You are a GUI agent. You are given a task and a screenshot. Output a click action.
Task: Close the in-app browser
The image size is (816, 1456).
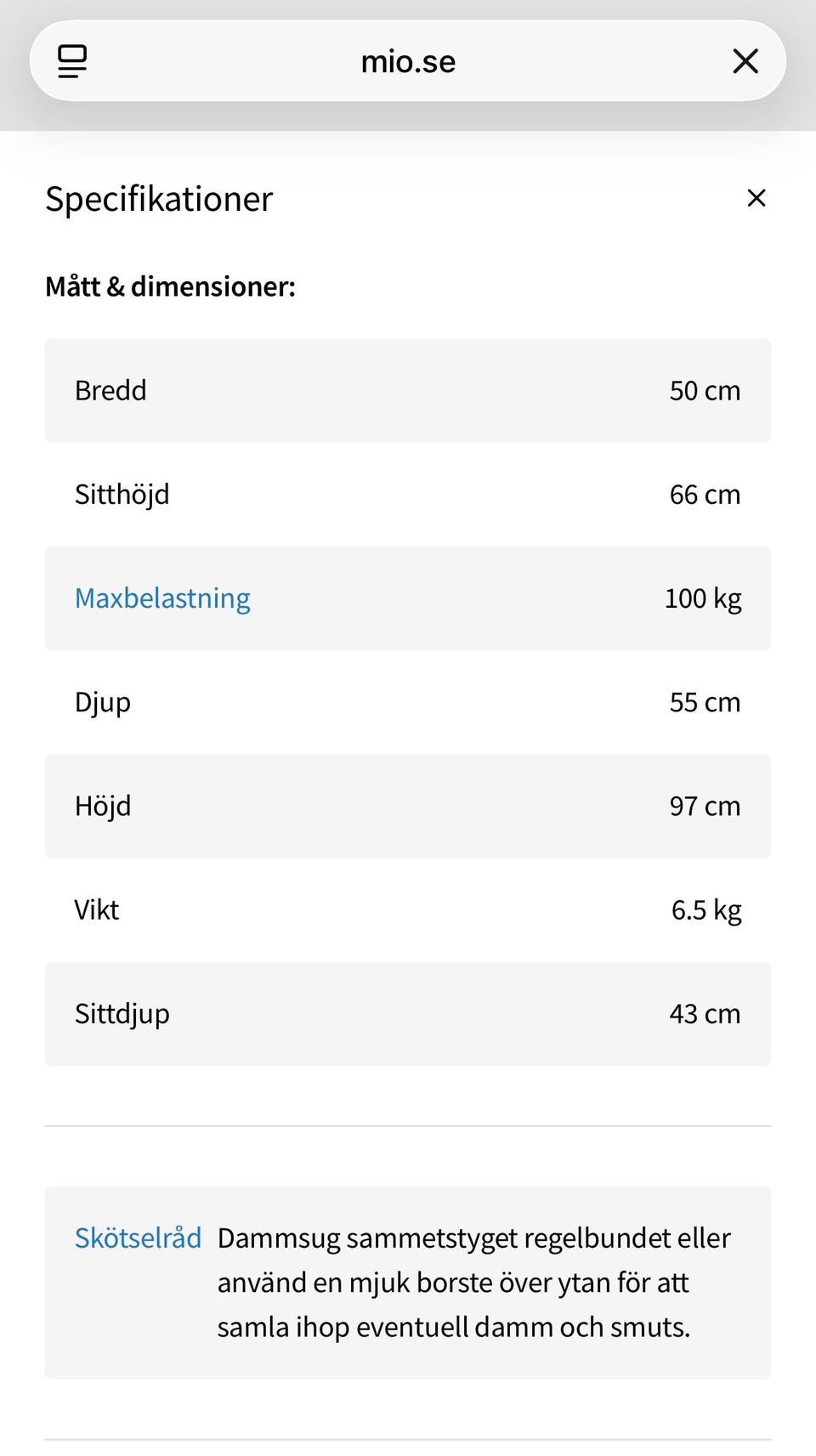(745, 61)
